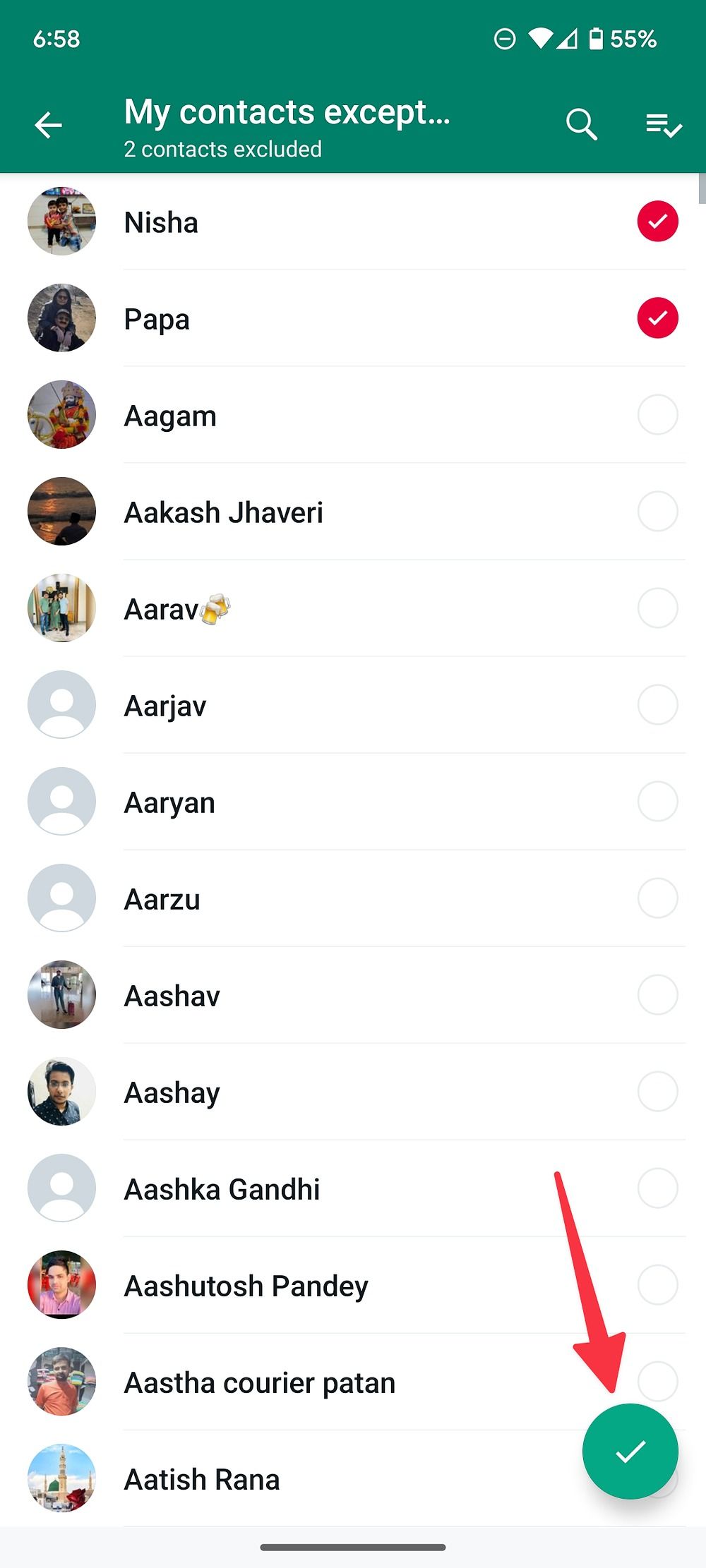Select Aagam to exclude
The height and width of the screenshot is (1568, 706).
353,415
